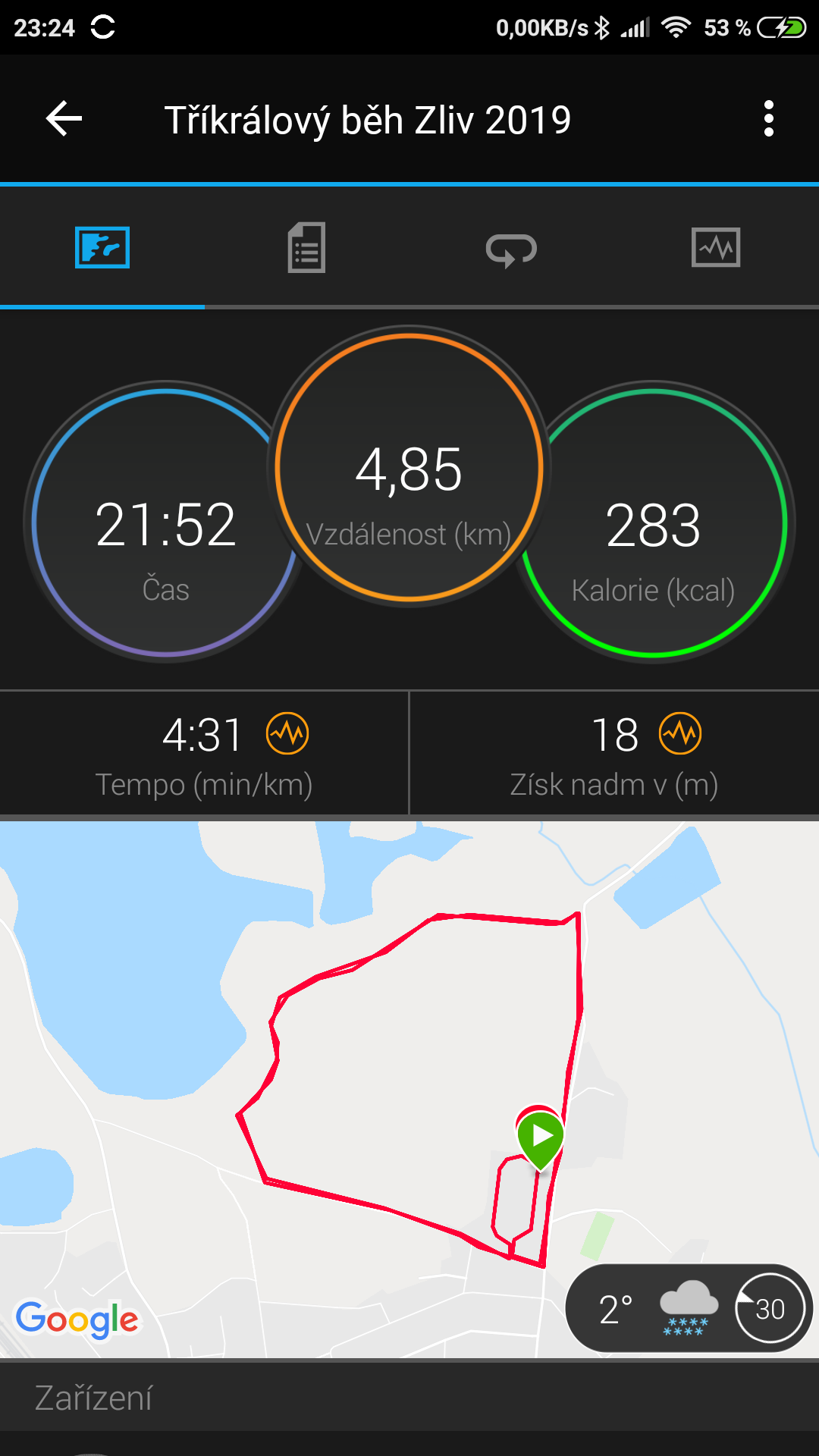Switch to the charts tab

point(716,247)
